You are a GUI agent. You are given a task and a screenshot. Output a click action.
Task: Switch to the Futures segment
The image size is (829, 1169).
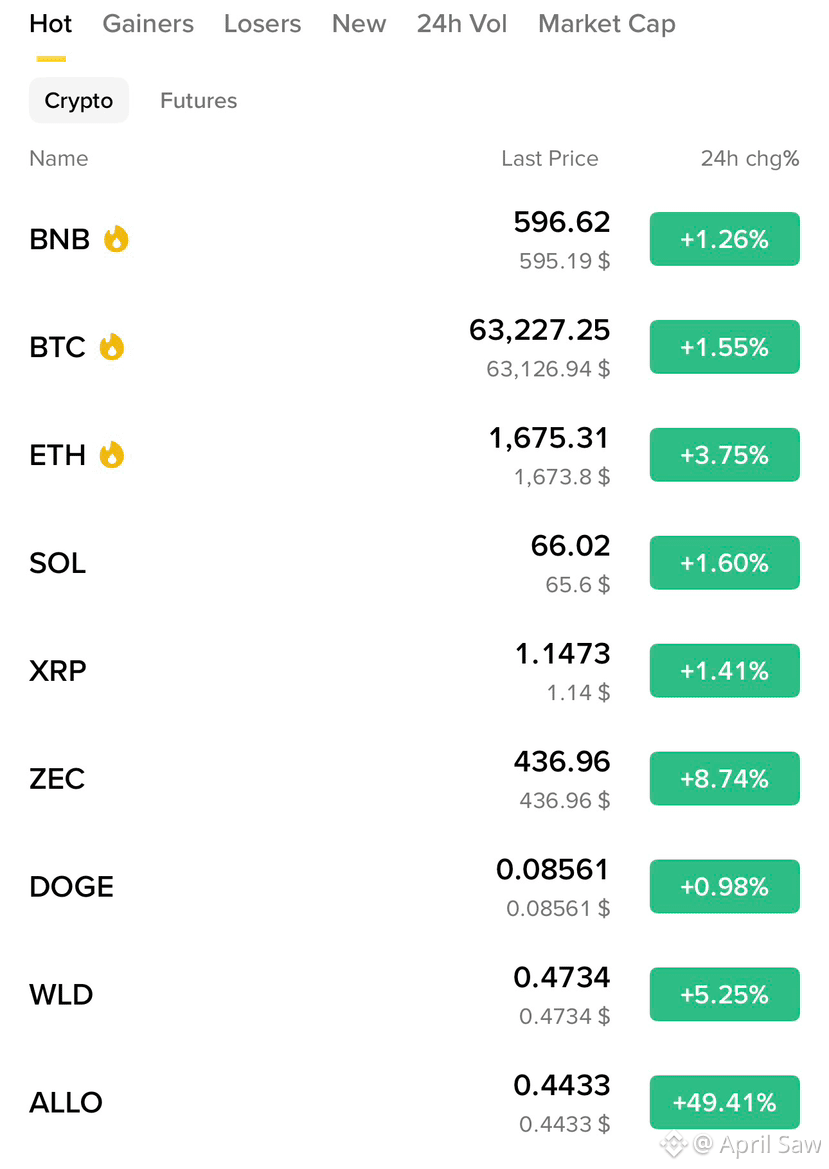[198, 101]
